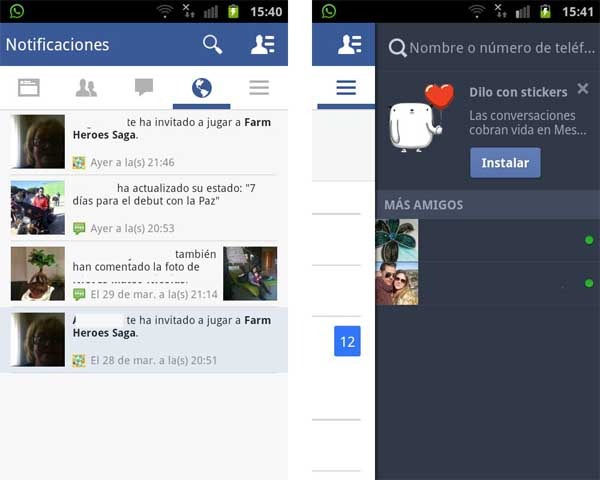Open the photo comment notification from 29 de mar.
This screenshot has width=600, height=480.
(x=144, y=273)
